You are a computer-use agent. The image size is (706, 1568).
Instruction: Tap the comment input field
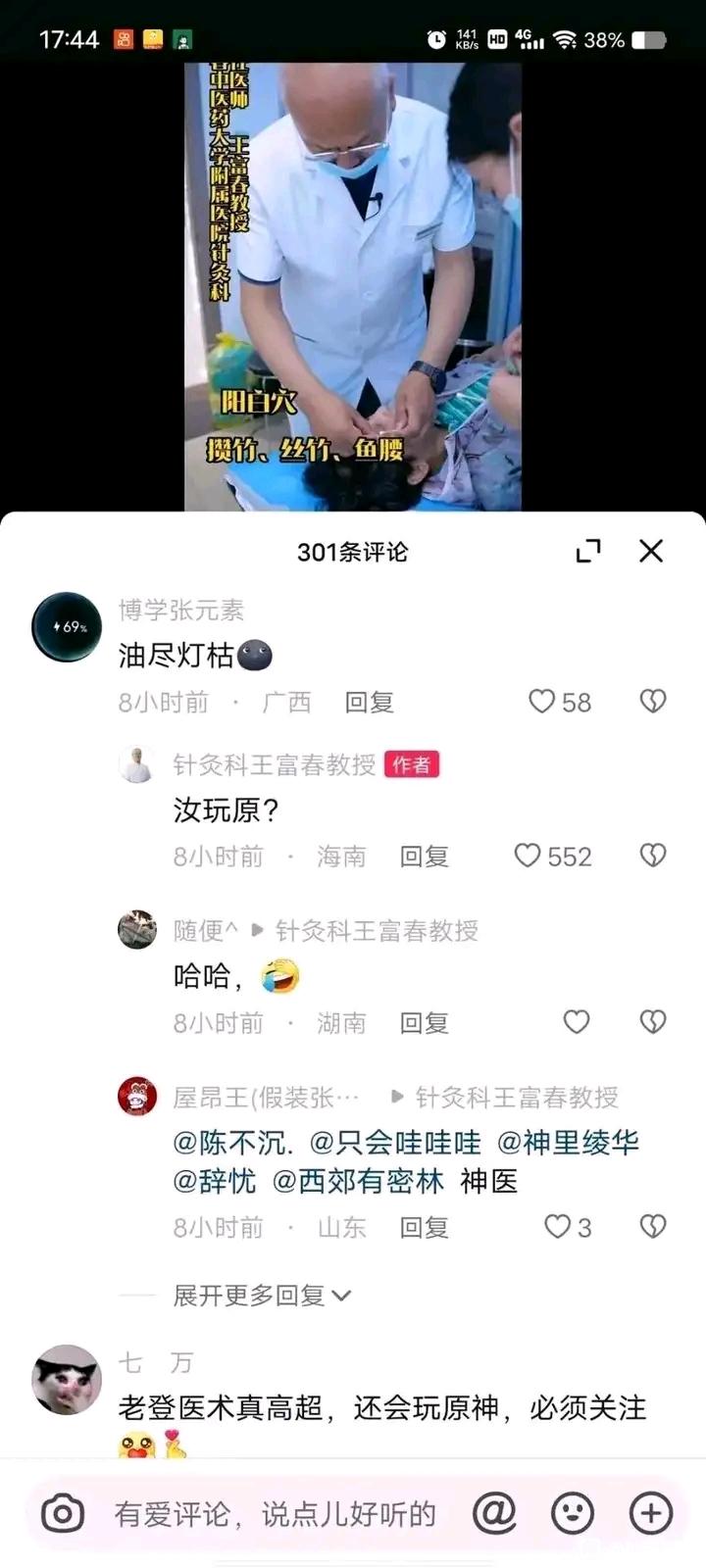tap(275, 1514)
